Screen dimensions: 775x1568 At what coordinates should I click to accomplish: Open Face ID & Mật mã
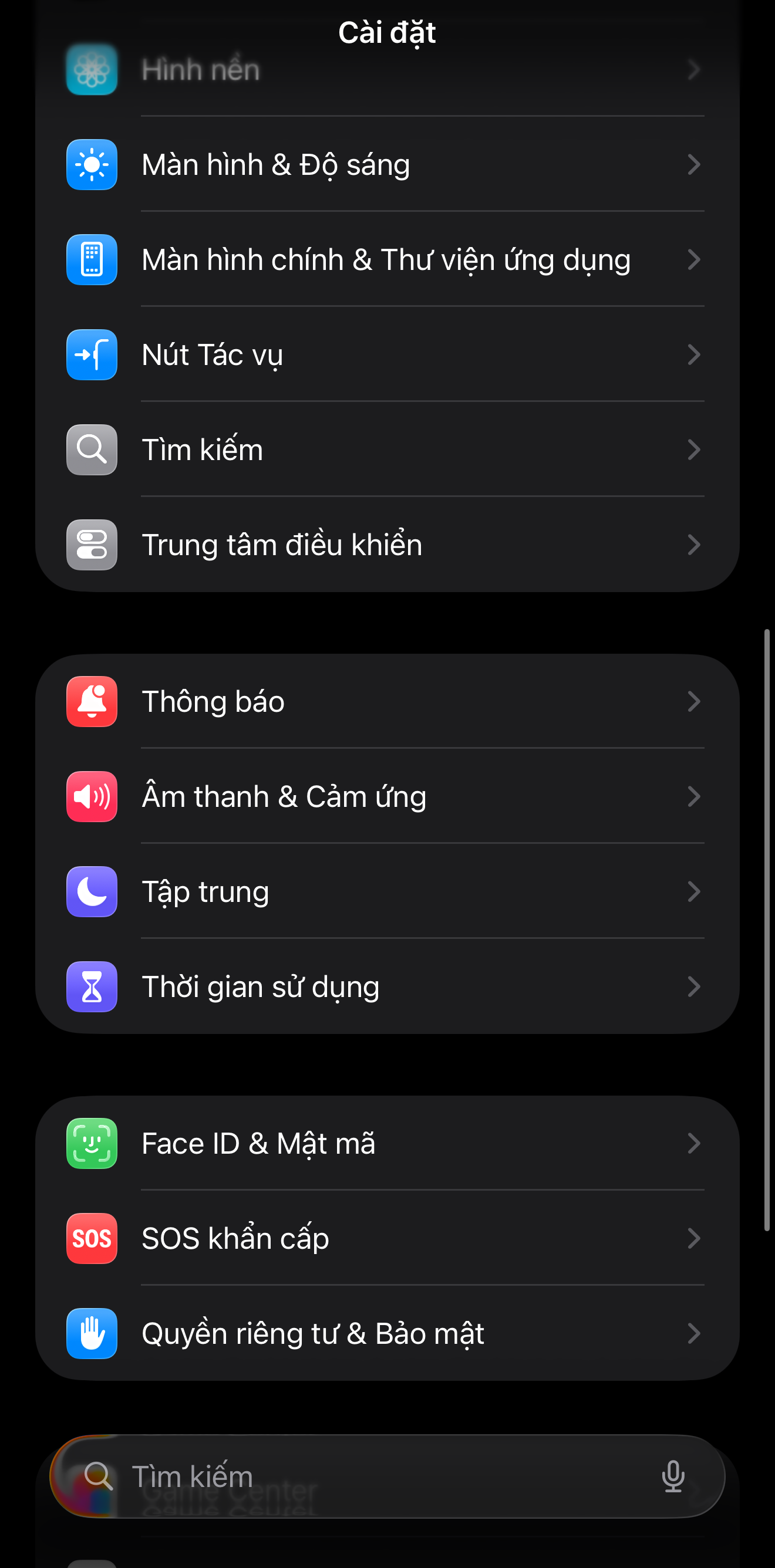pos(387,1144)
